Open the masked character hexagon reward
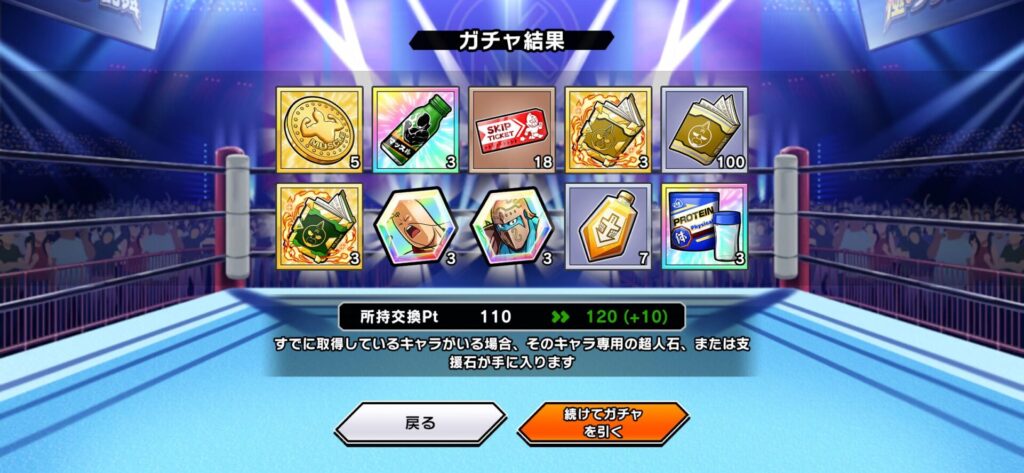 tap(512, 226)
